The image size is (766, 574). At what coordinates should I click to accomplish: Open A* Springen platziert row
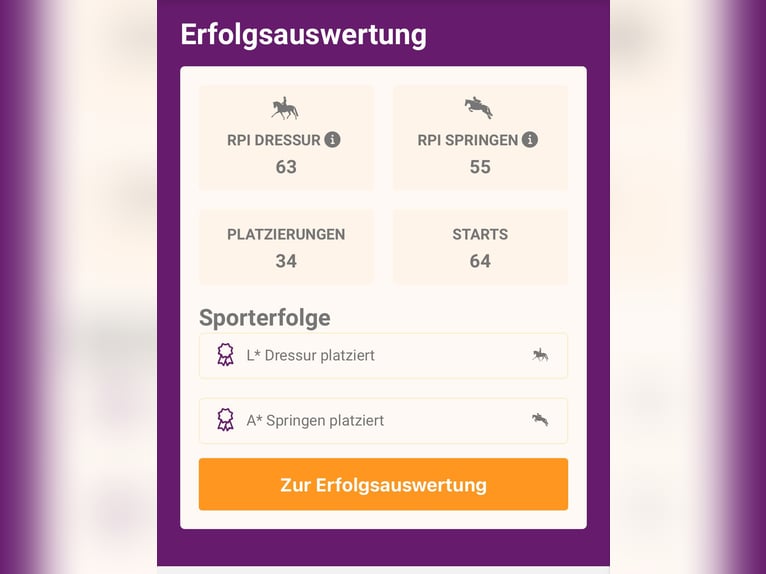click(x=383, y=421)
